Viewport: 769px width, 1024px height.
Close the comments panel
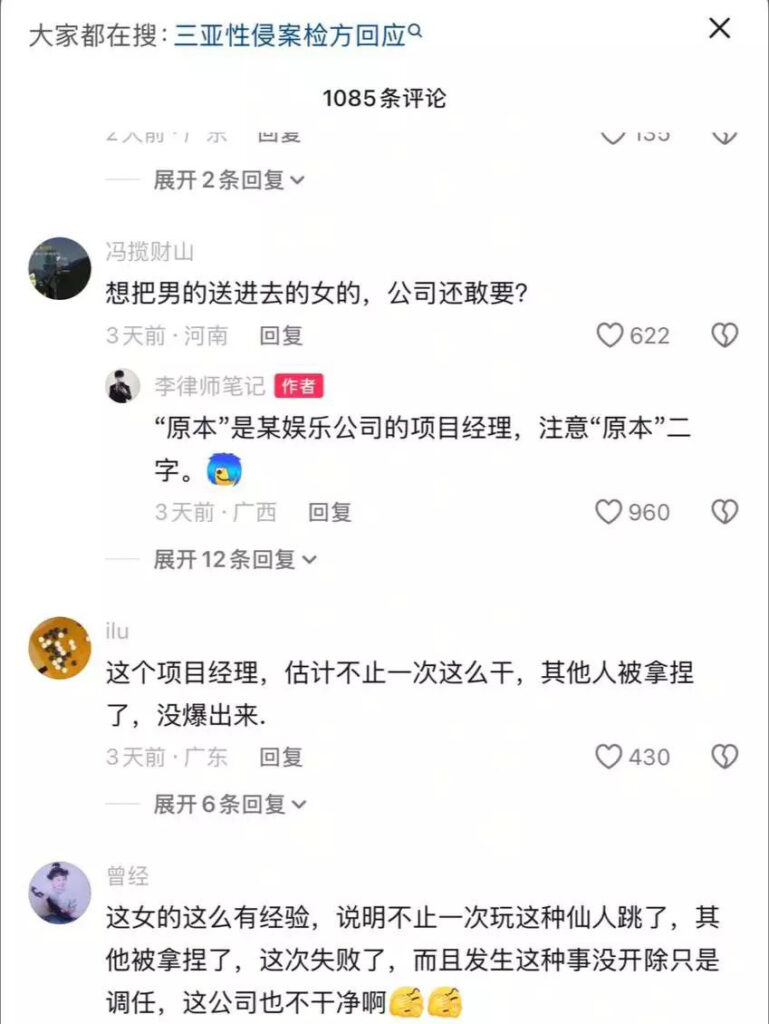[719, 28]
